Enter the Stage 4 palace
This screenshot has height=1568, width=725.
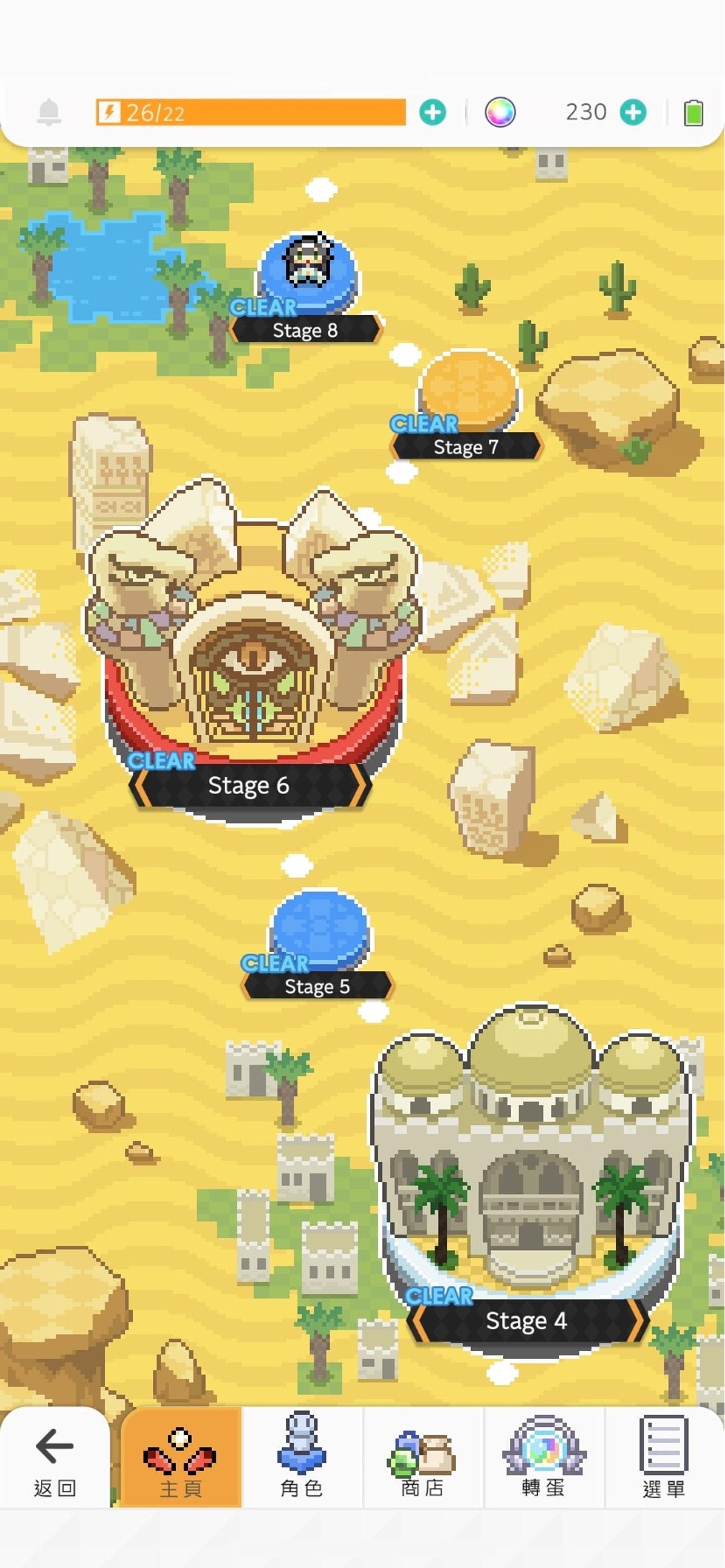coord(530,1156)
